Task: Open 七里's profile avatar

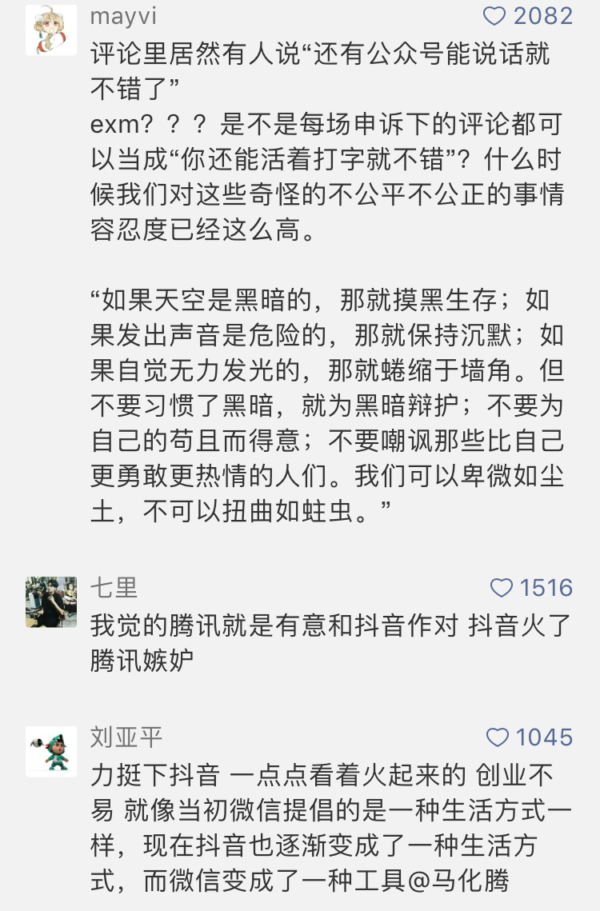Action: 51,602
